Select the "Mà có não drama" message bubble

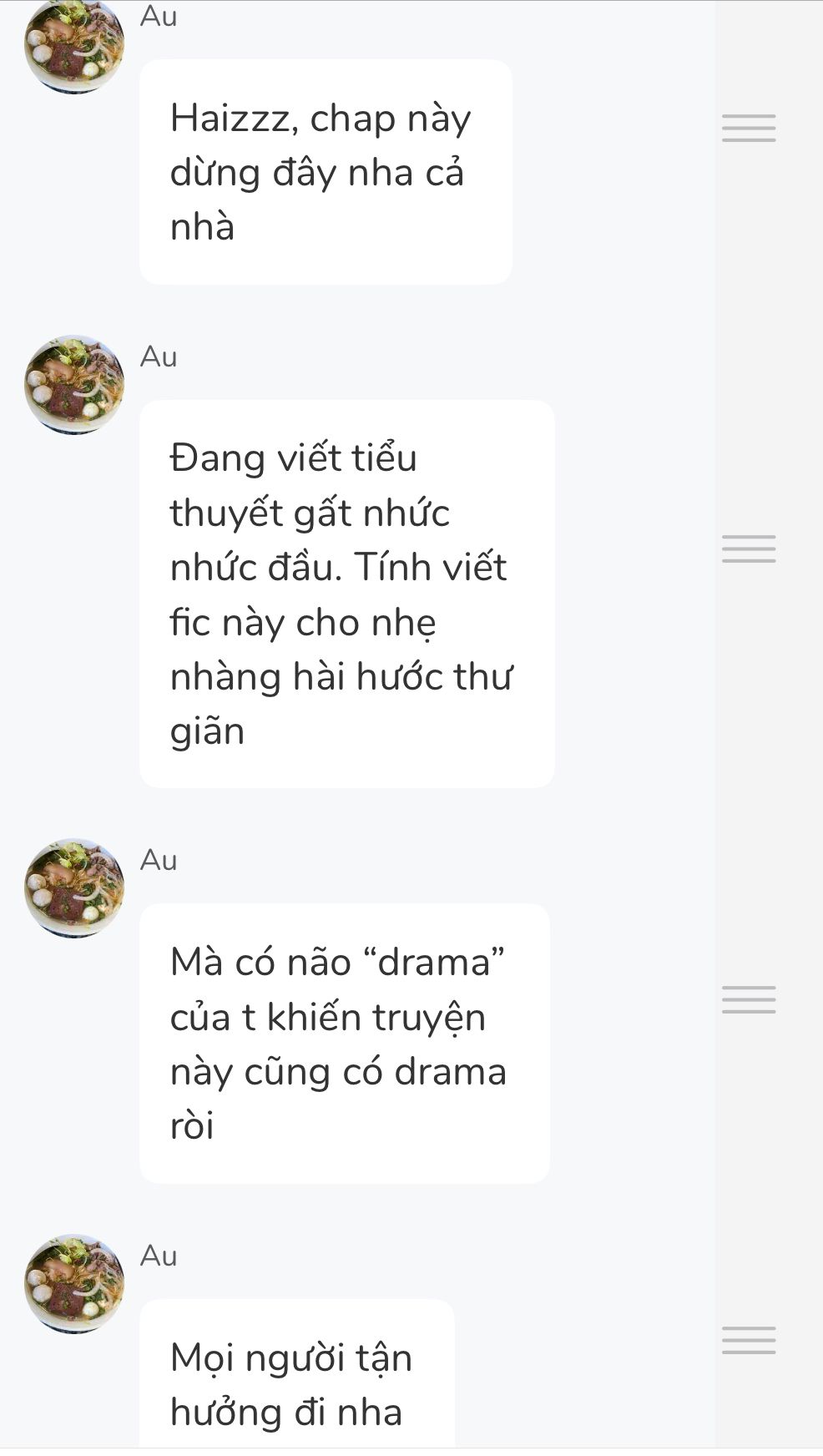point(344,1043)
